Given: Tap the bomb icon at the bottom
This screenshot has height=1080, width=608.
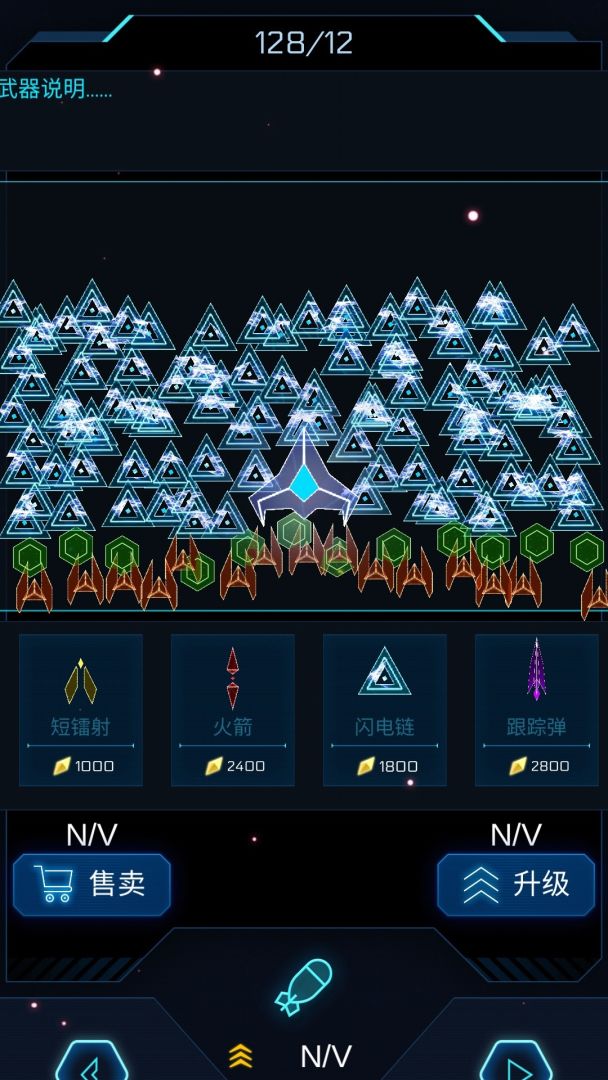Looking at the screenshot, I should (x=304, y=986).
